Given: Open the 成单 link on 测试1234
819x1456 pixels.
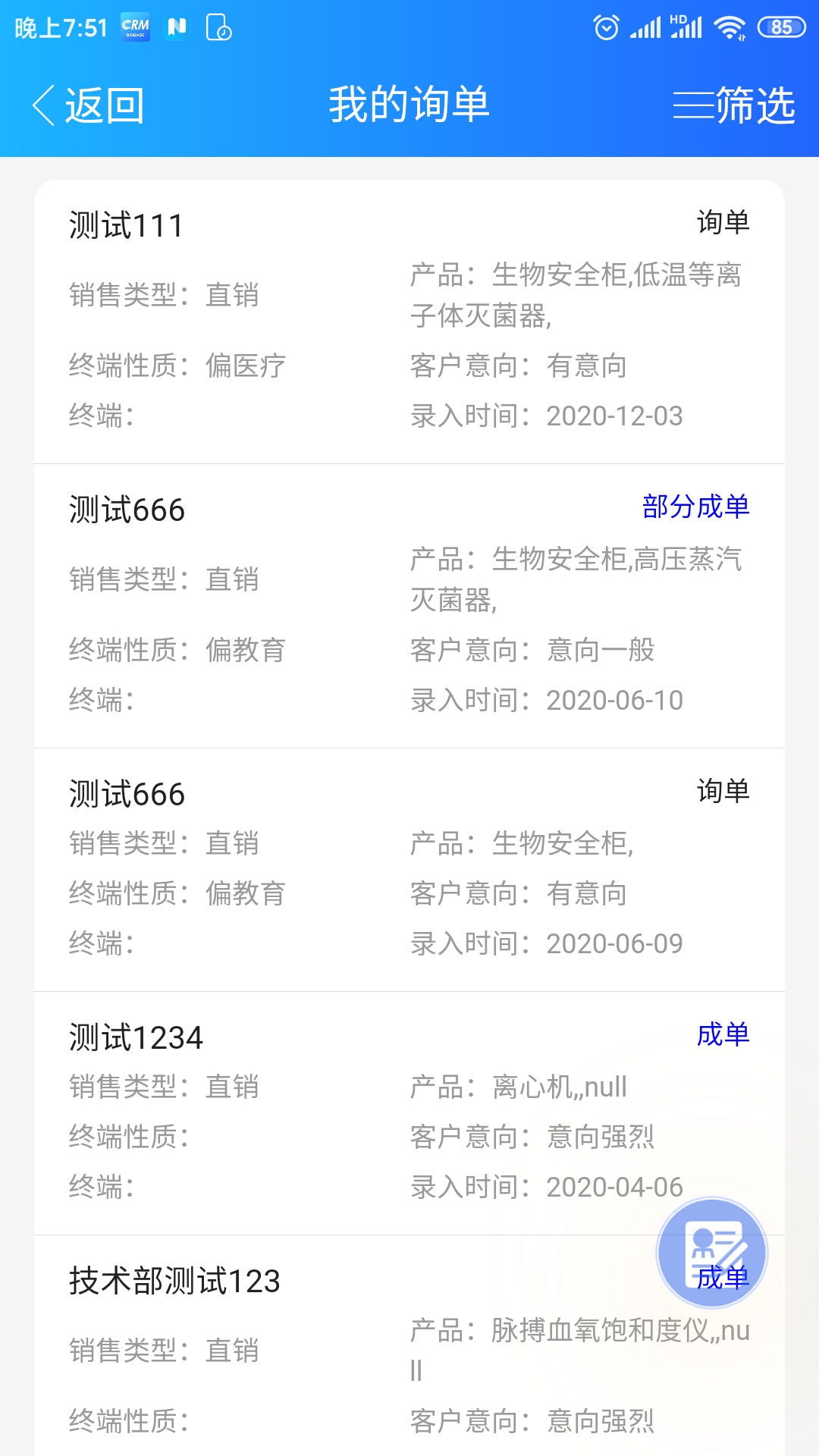Looking at the screenshot, I should 724,1035.
